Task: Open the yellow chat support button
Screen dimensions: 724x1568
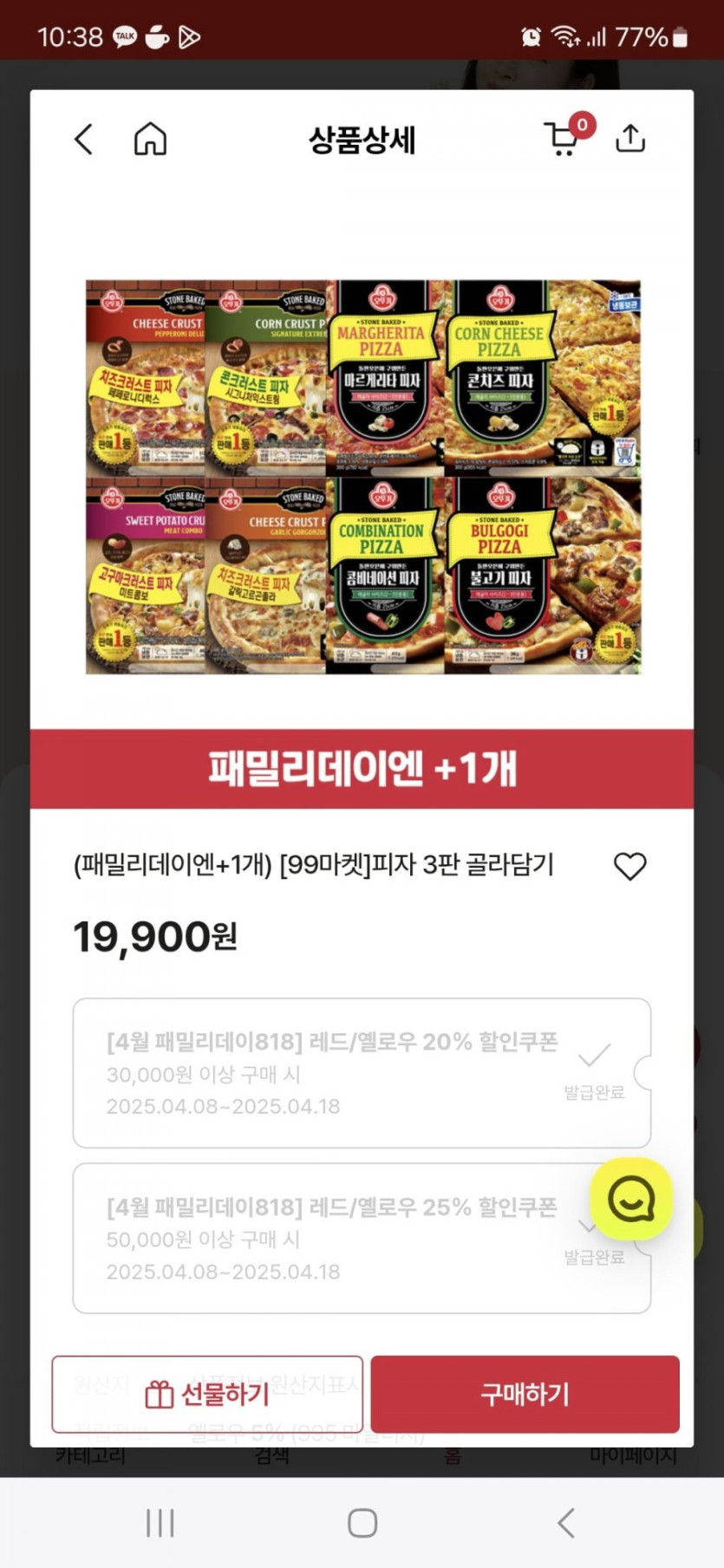Action: pos(631,1200)
